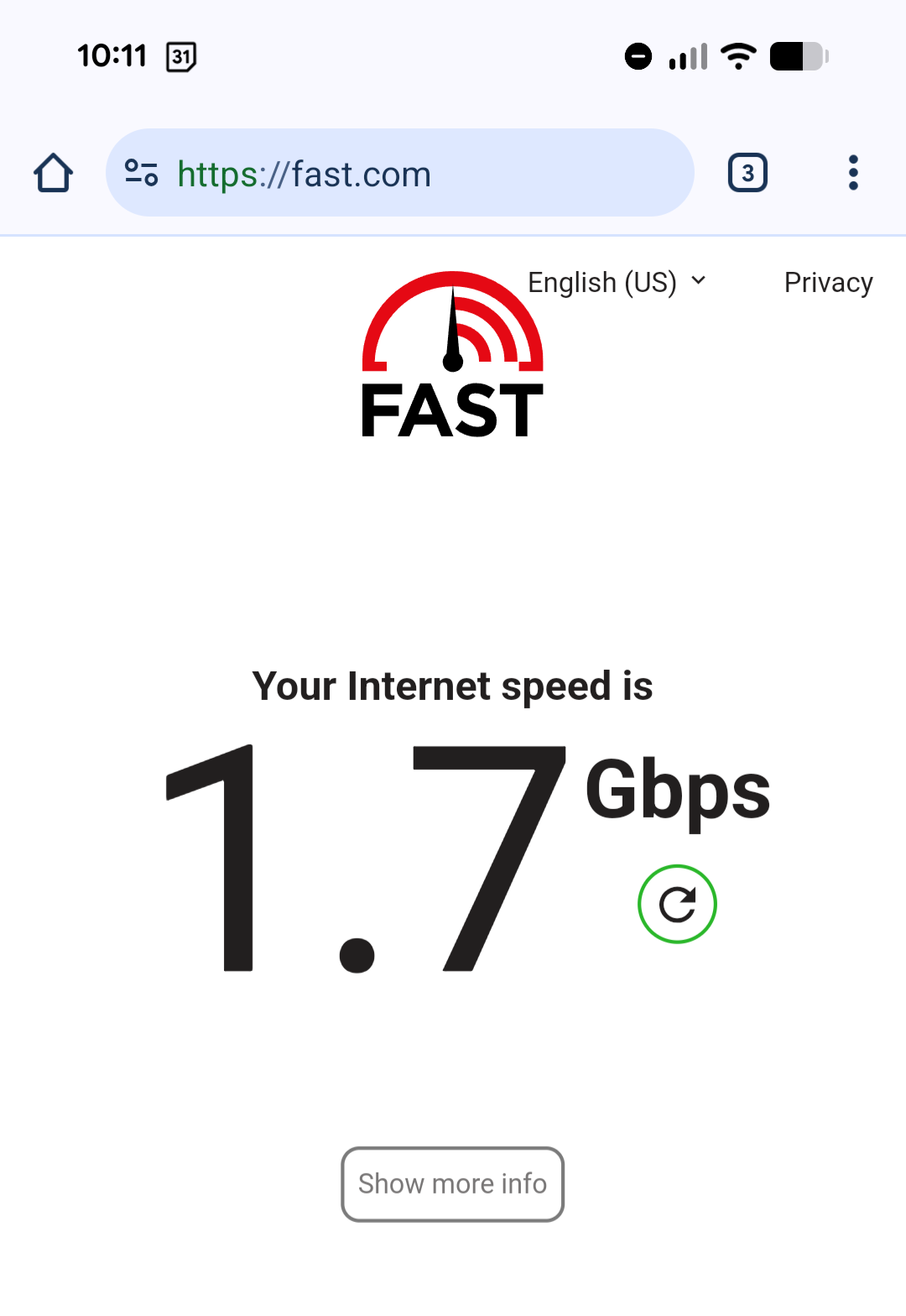Open the Privacy link

(828, 283)
